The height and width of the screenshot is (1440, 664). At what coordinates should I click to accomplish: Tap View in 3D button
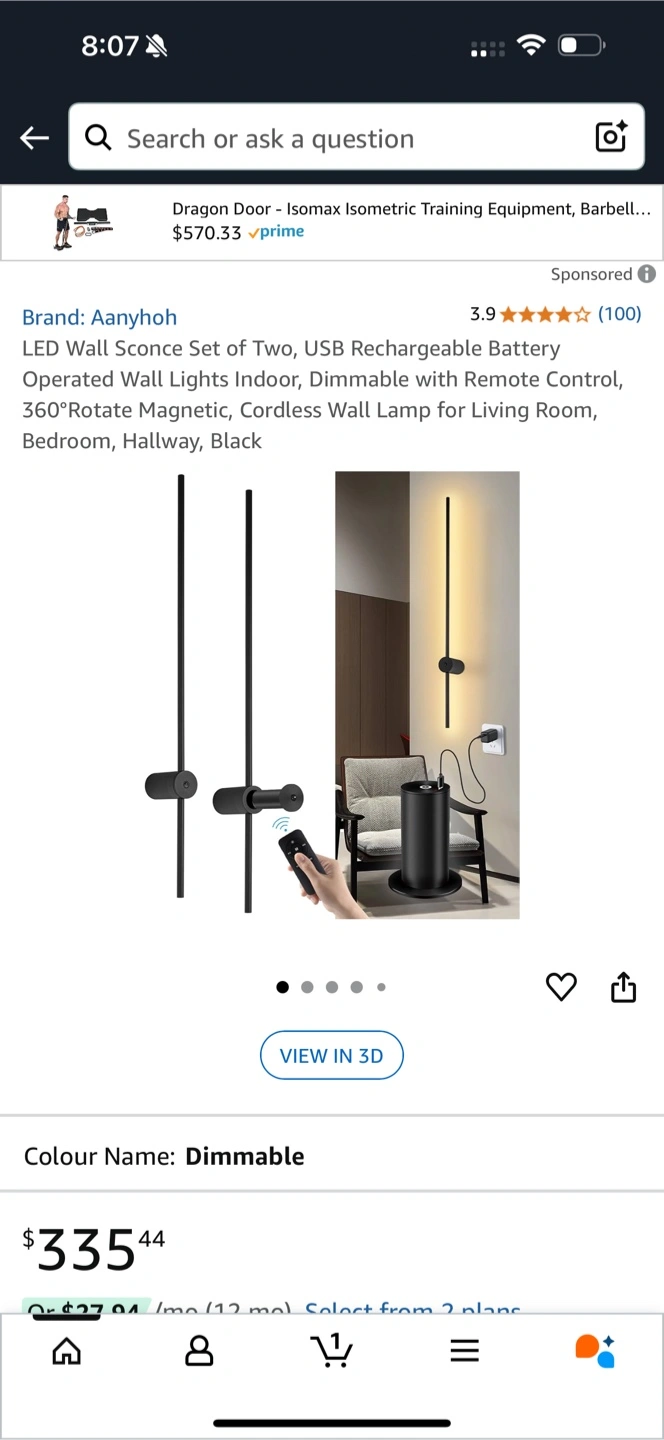331,1055
